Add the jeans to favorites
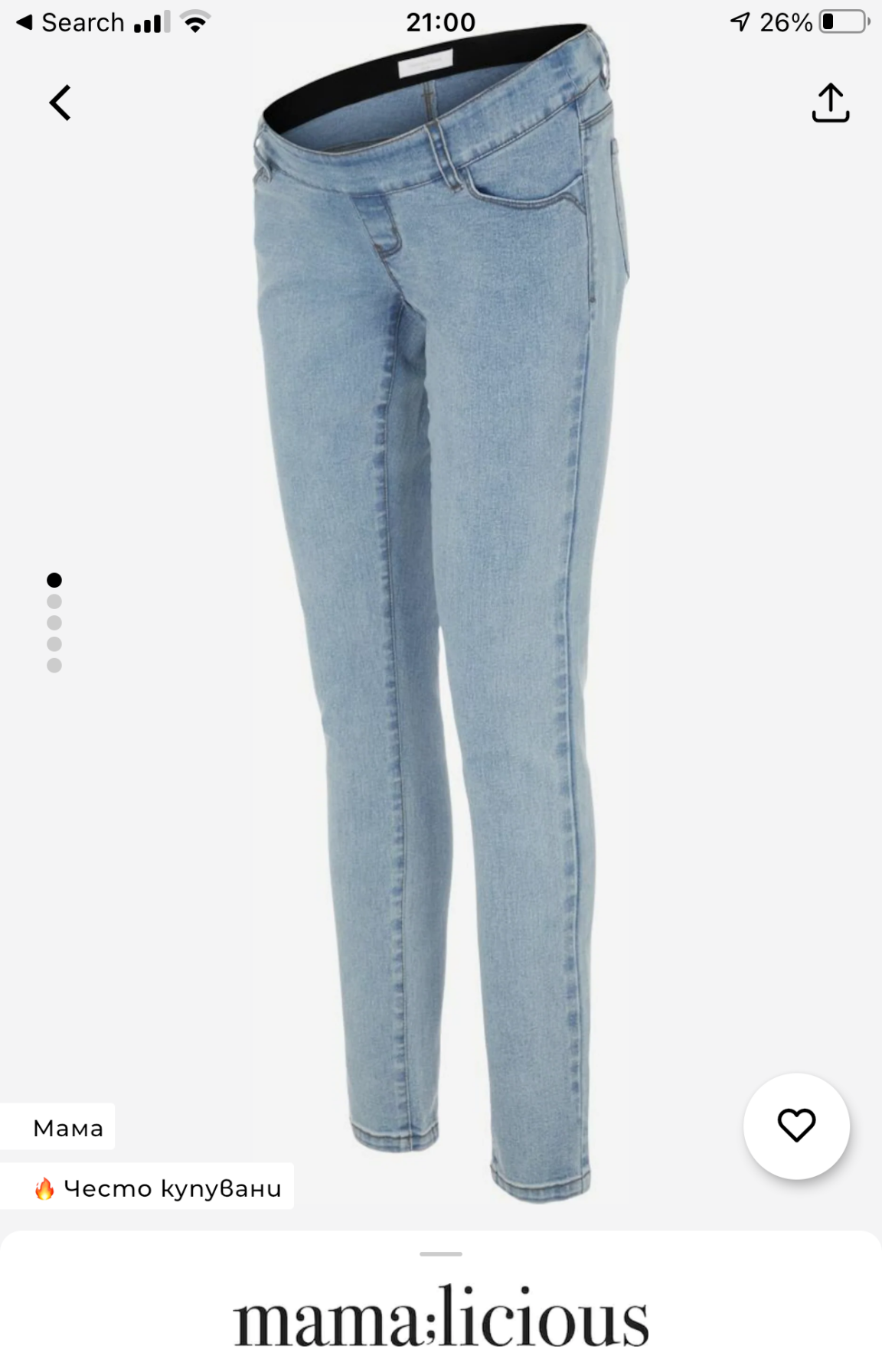Viewport: 882px width, 1372px height. click(x=796, y=1125)
